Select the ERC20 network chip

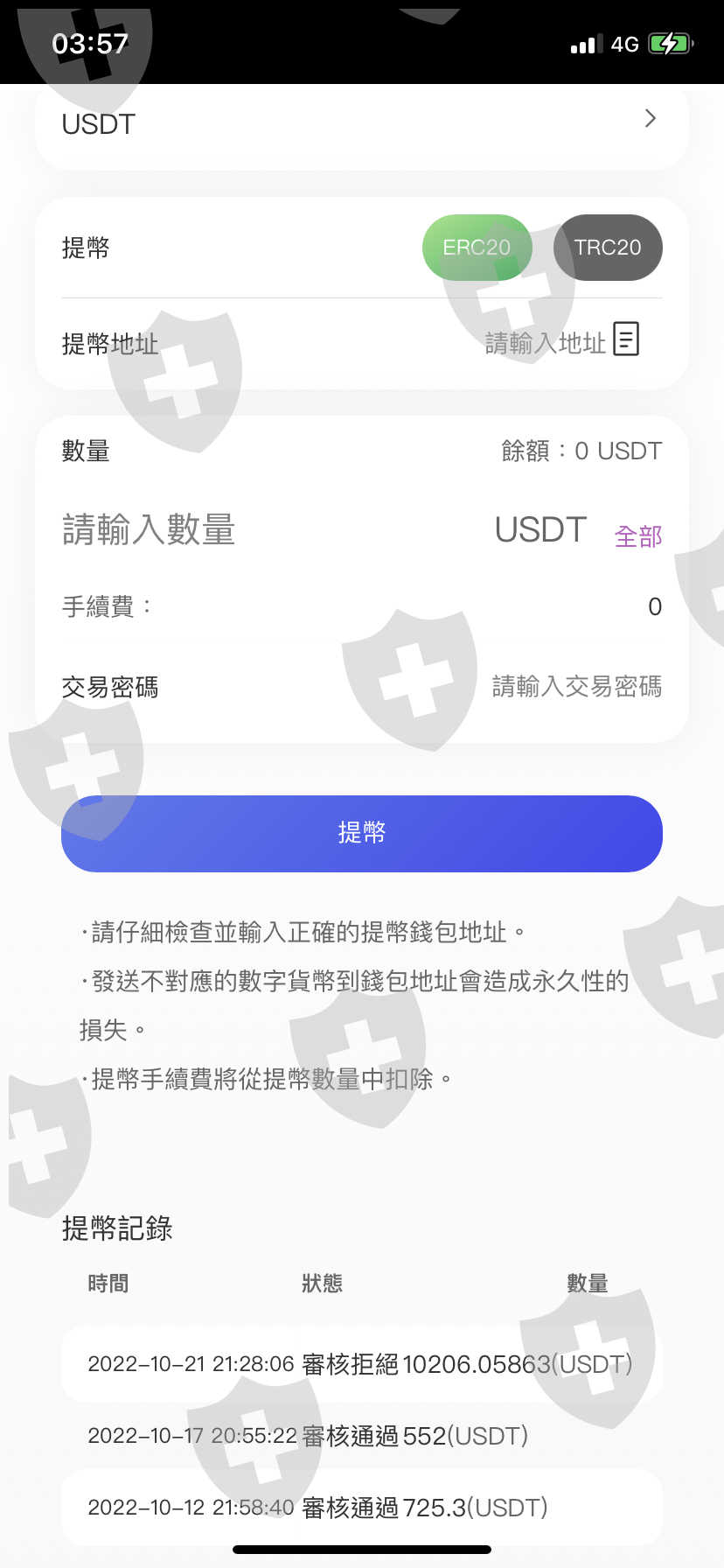pyautogui.click(x=477, y=248)
